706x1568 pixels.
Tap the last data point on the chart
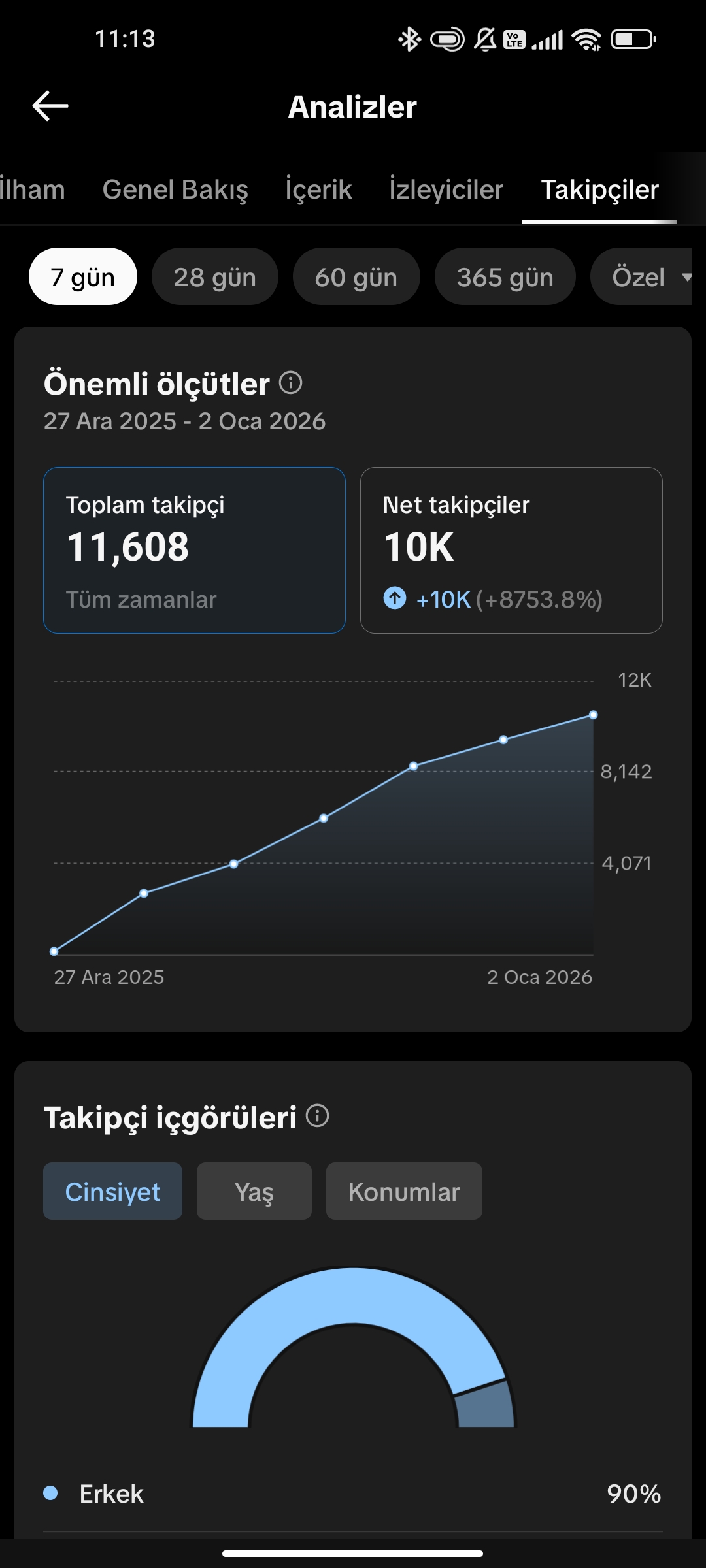click(592, 714)
